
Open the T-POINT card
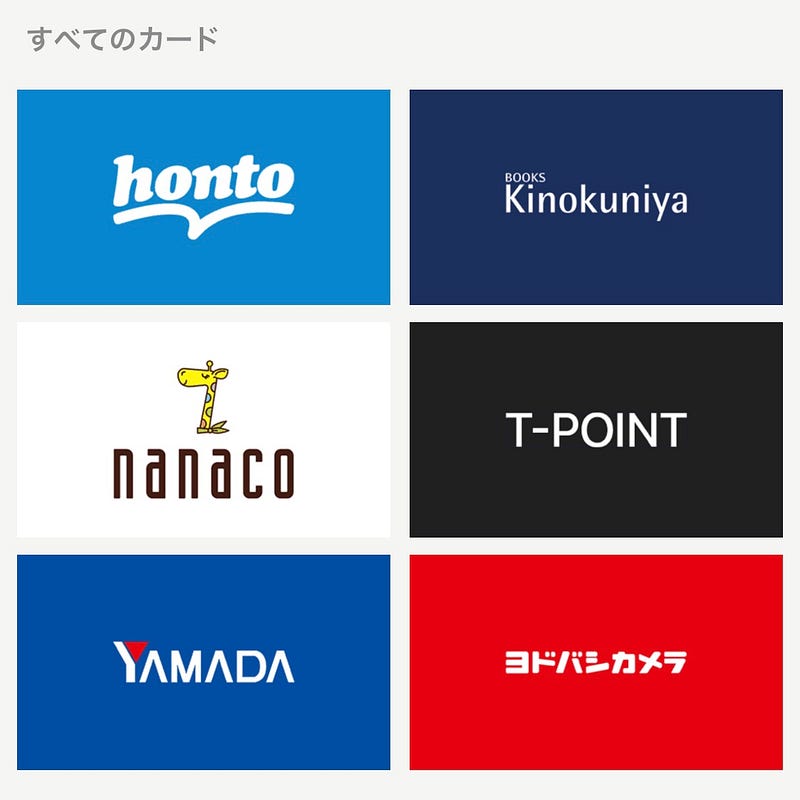(x=596, y=430)
